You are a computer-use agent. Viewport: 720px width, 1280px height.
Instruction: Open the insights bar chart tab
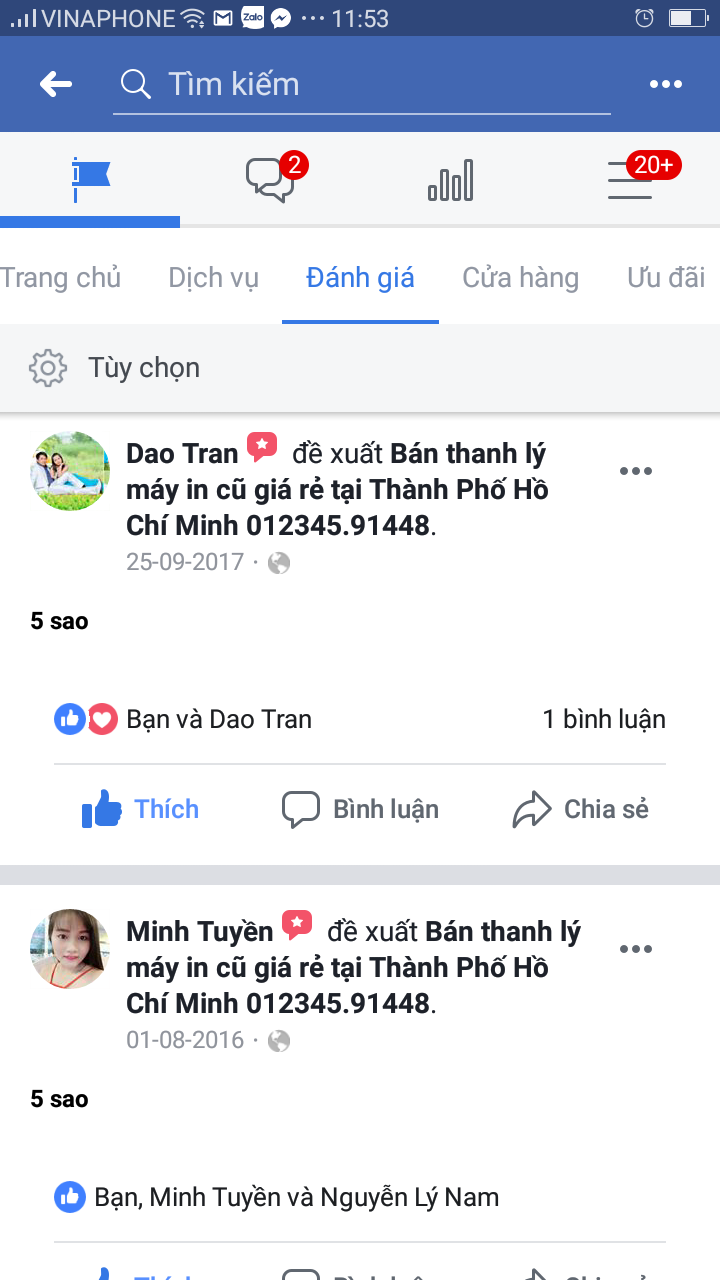click(x=450, y=181)
